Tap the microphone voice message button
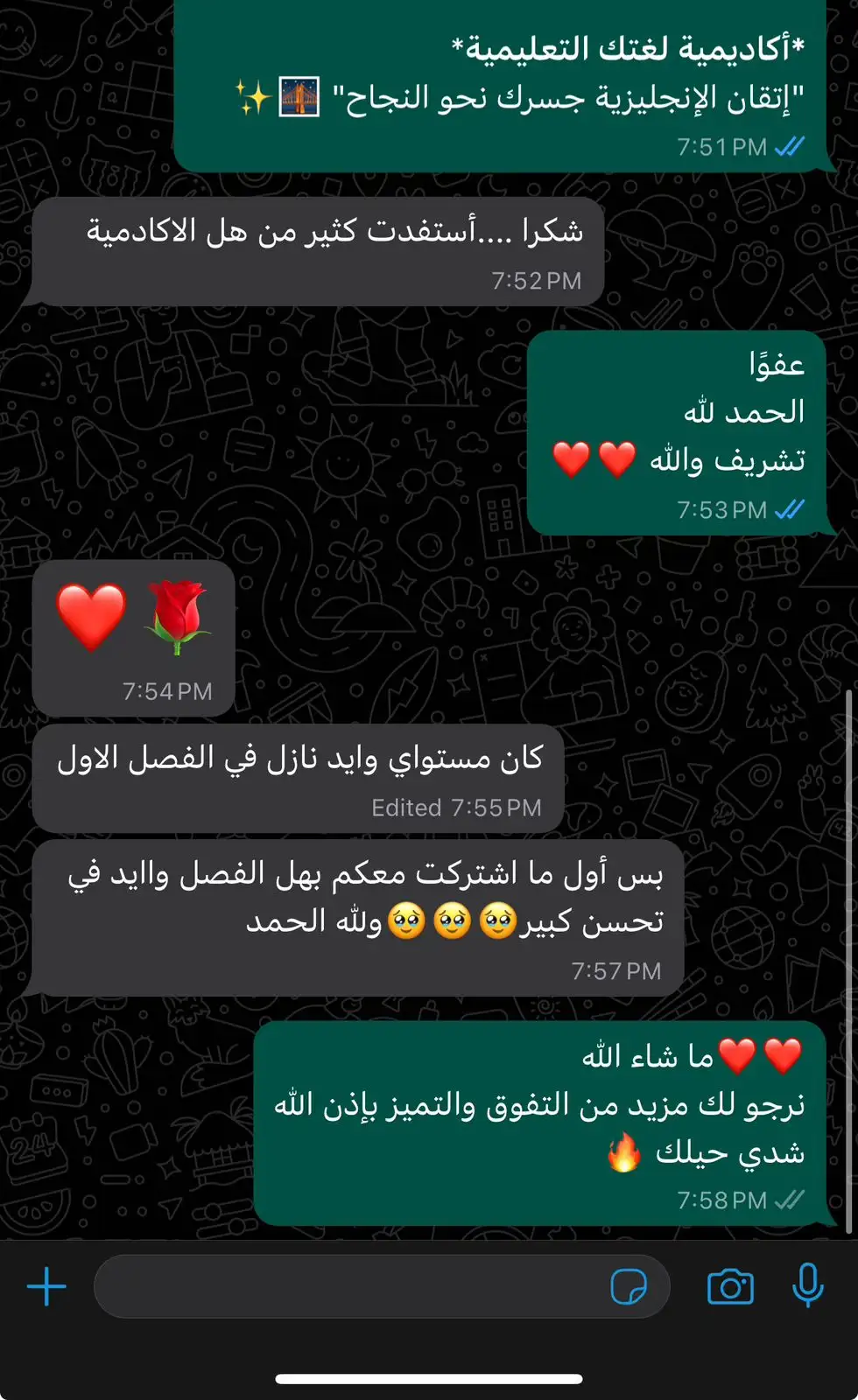Viewport: 858px width, 1400px height. click(x=807, y=1285)
